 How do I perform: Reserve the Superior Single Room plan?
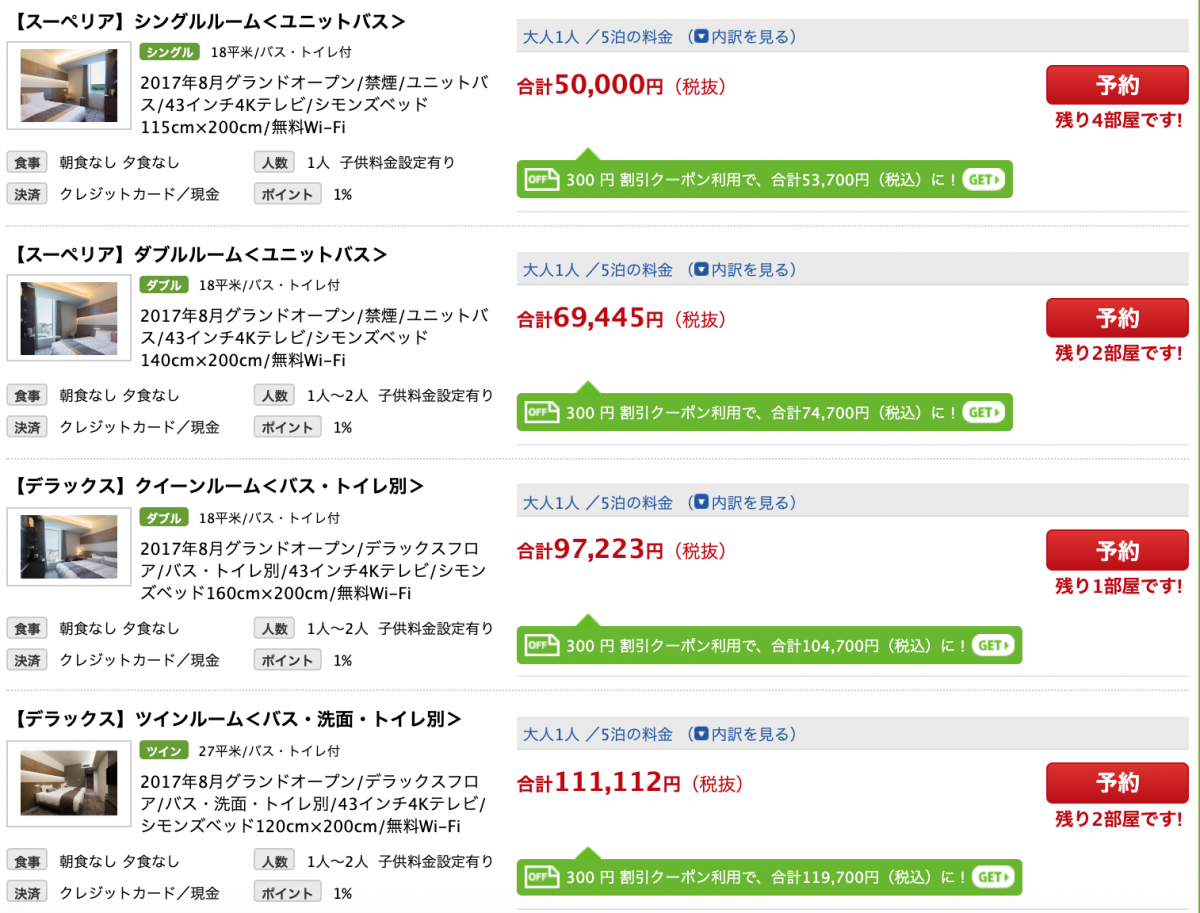coord(1116,85)
